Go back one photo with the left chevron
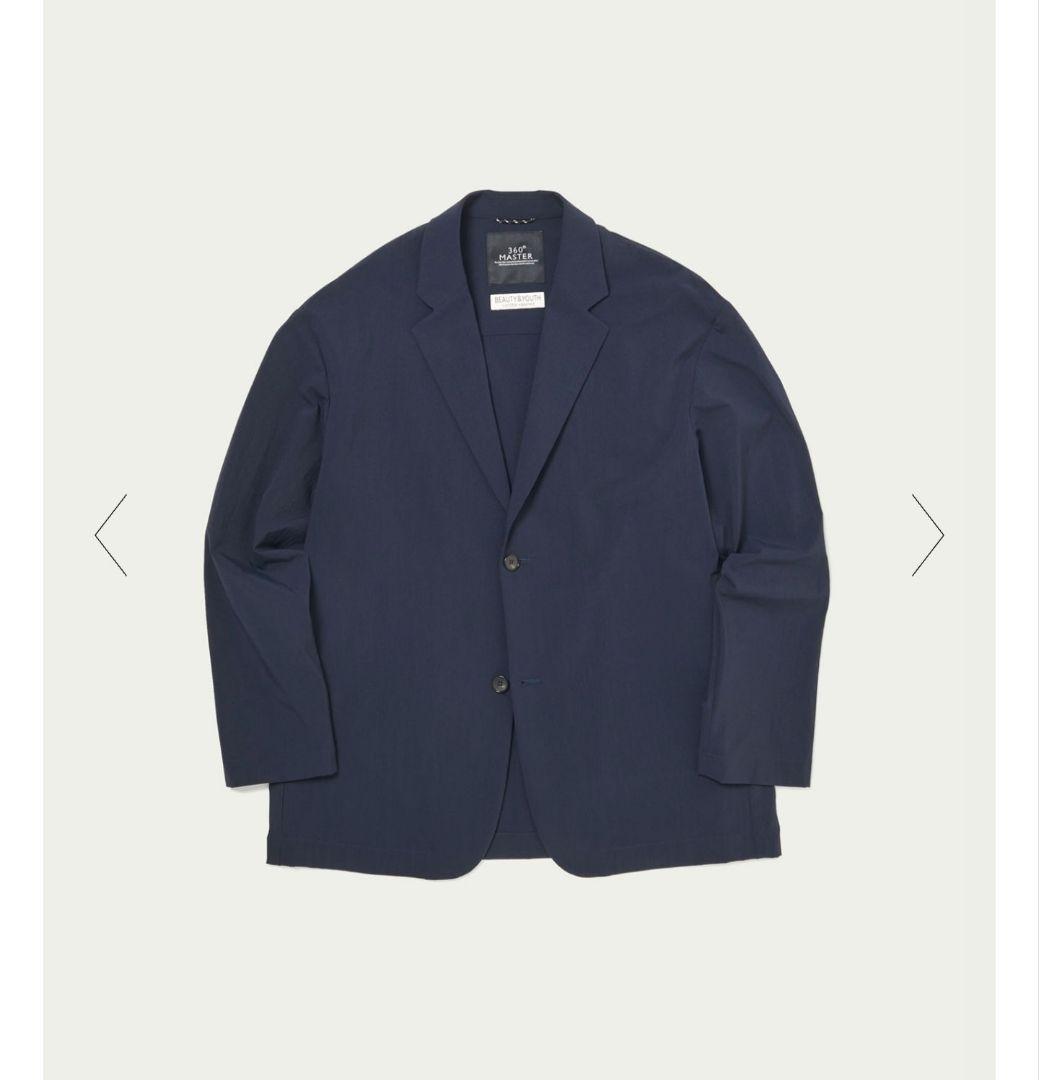 113,535
